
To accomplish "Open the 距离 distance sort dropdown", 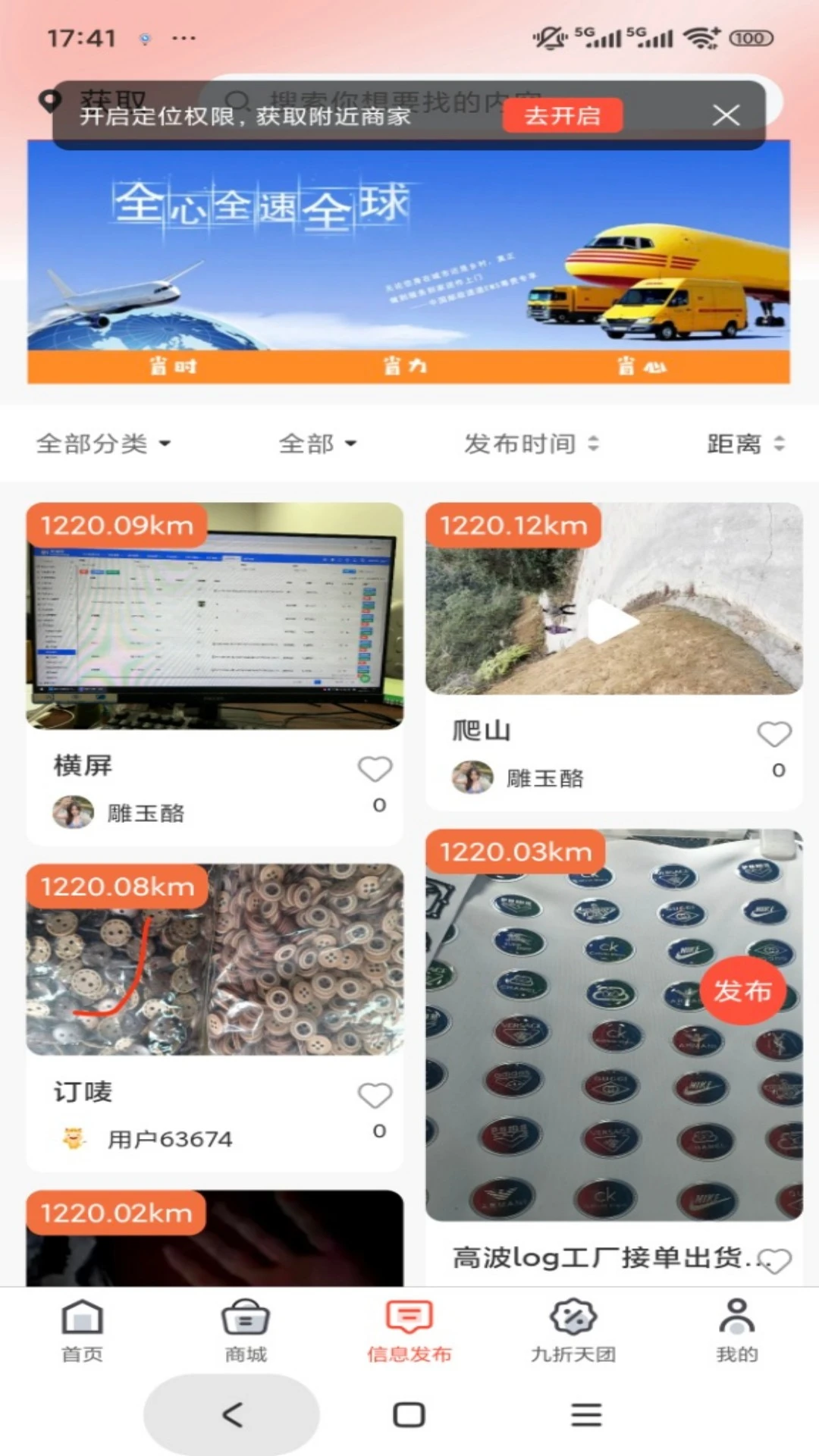I will pyautogui.click(x=746, y=444).
